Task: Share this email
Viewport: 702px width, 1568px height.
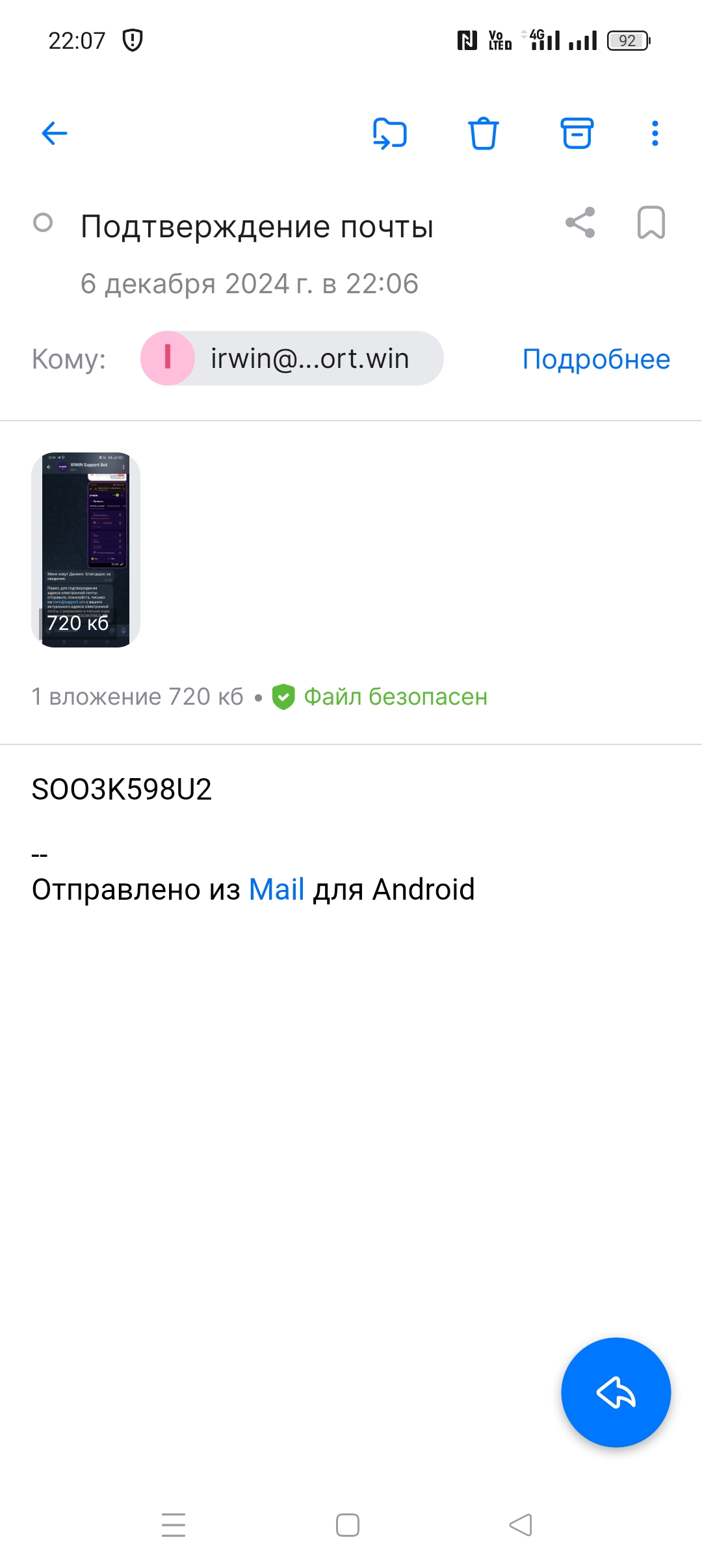Action: pyautogui.click(x=580, y=223)
